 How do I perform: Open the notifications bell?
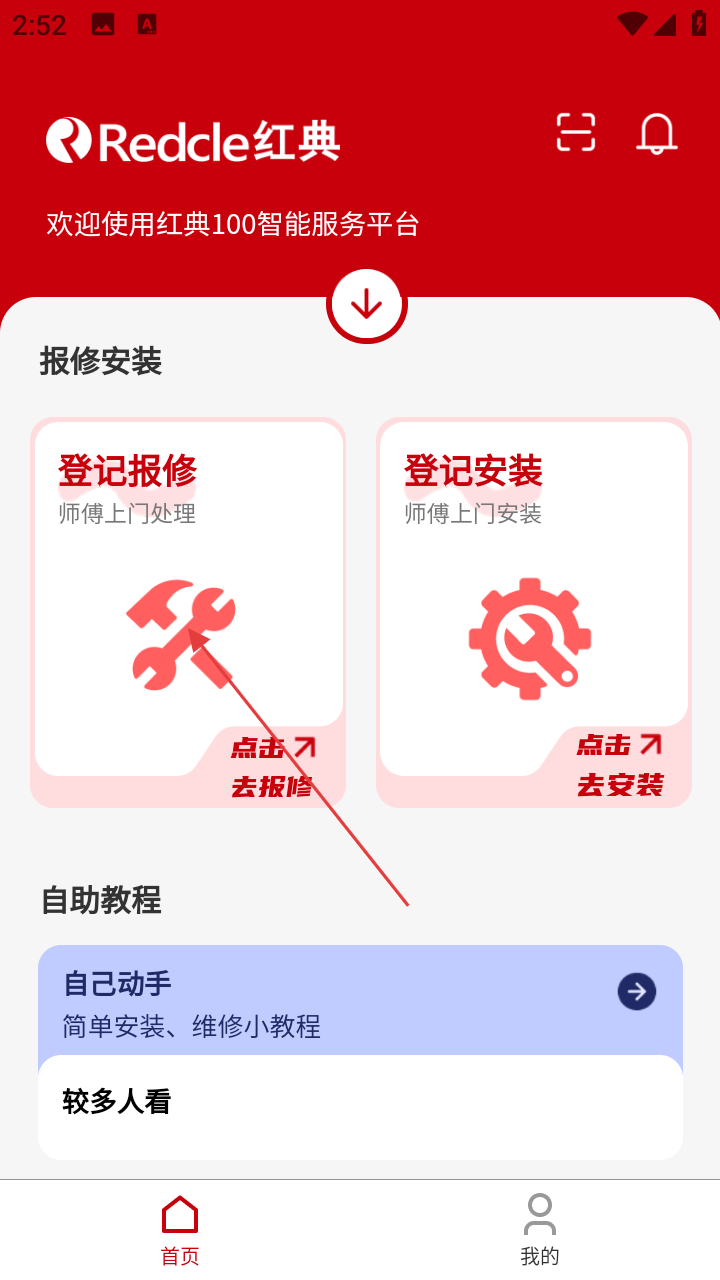pyautogui.click(x=657, y=134)
